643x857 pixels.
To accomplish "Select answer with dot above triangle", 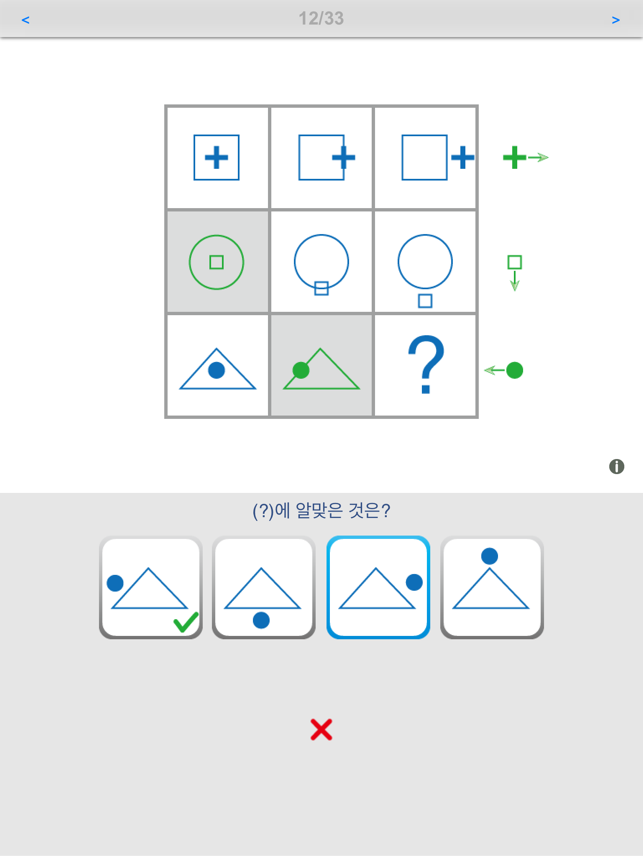I will pyautogui.click(x=491, y=588).
